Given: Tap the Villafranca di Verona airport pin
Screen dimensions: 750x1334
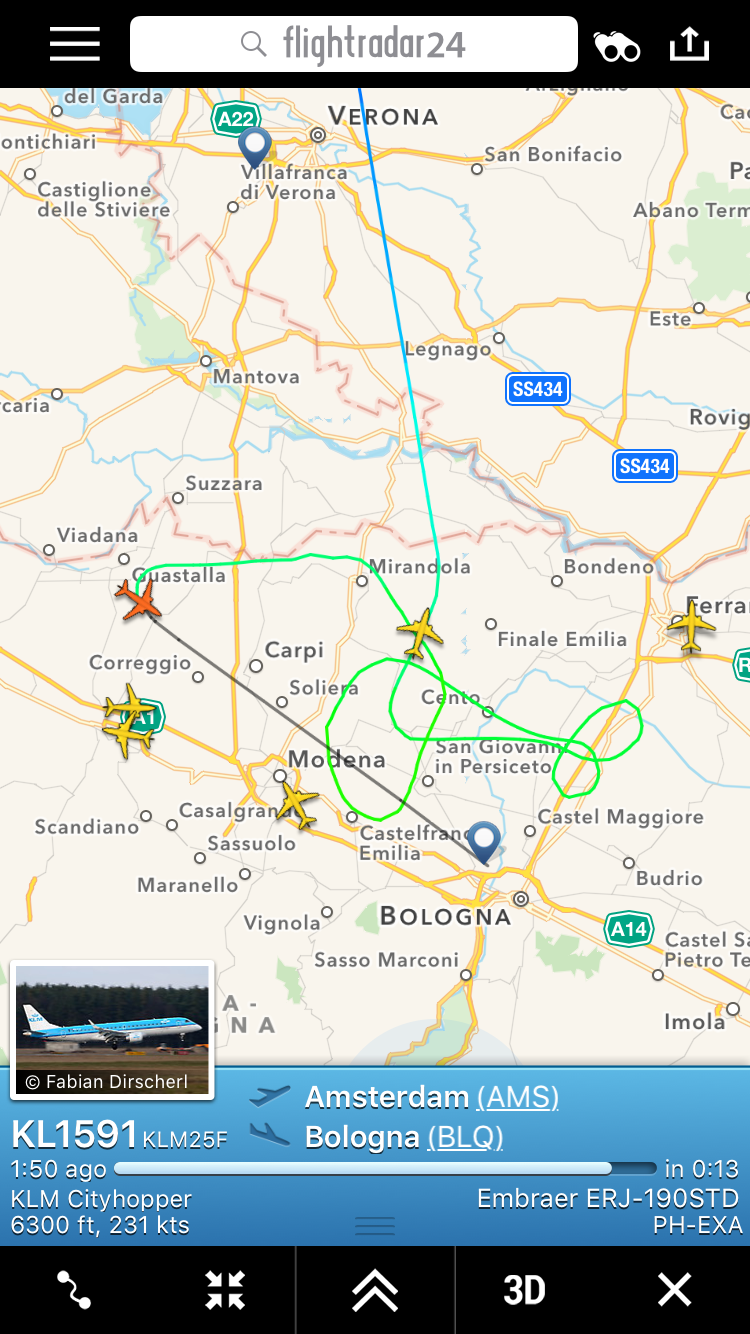Looking at the screenshot, I should (x=255, y=146).
